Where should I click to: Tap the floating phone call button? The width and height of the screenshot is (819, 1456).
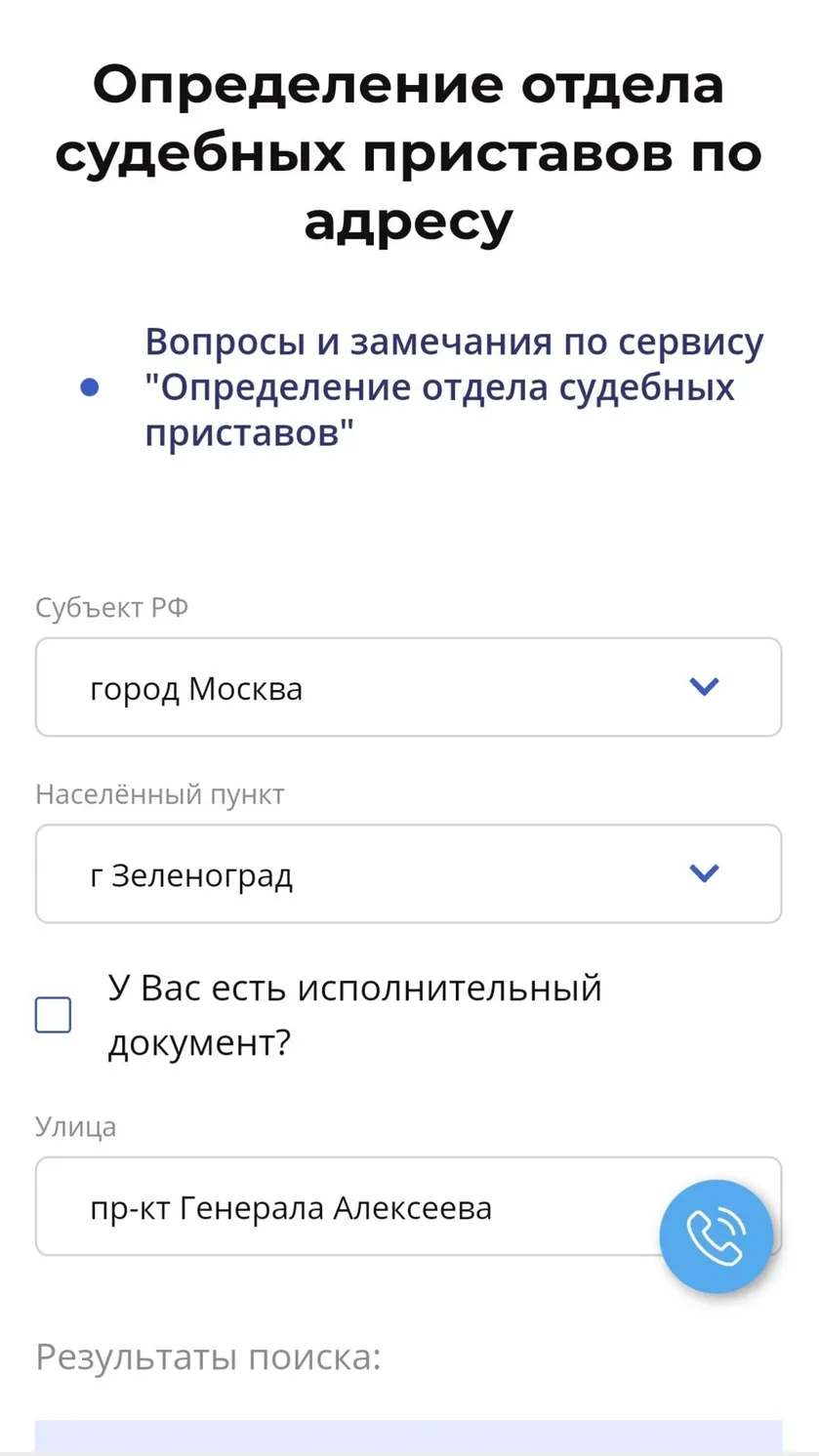[x=716, y=1236]
